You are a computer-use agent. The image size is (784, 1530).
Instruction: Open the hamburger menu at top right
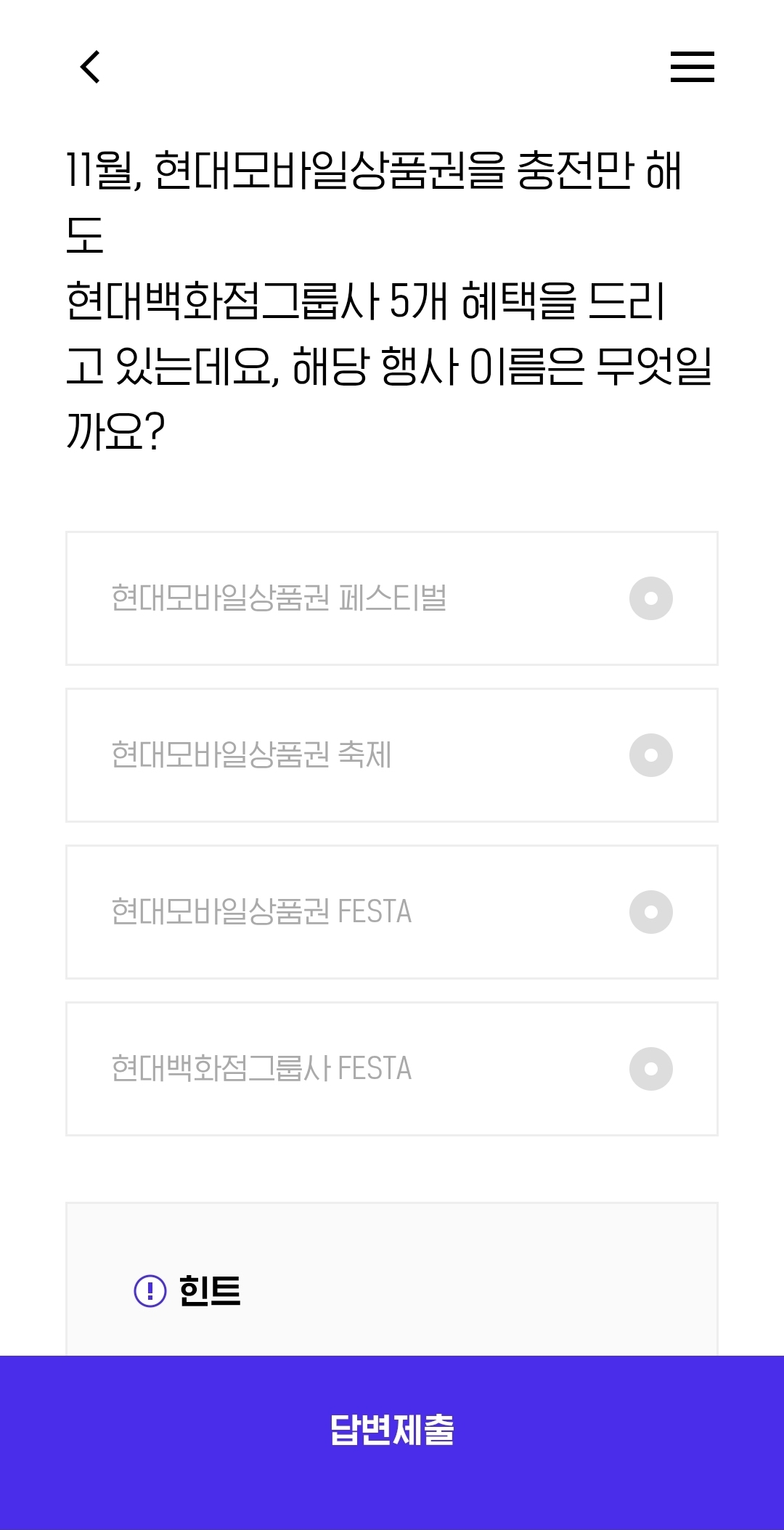pos(691,66)
